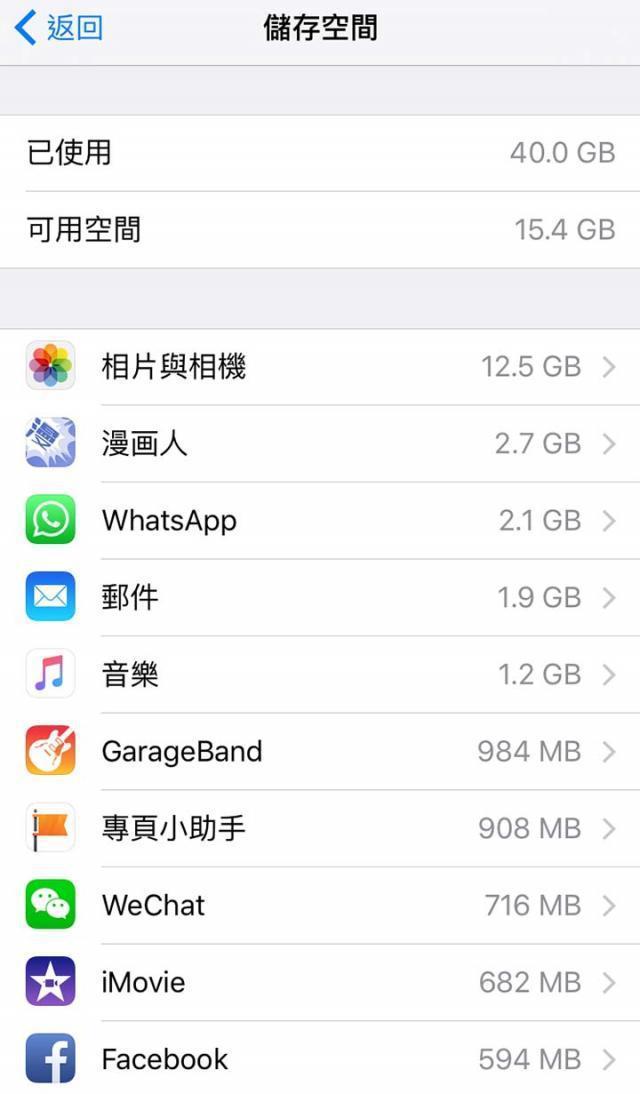Image resolution: width=640 pixels, height=1094 pixels.
Task: Tap the 專頁小助手 row
Action: tap(320, 829)
